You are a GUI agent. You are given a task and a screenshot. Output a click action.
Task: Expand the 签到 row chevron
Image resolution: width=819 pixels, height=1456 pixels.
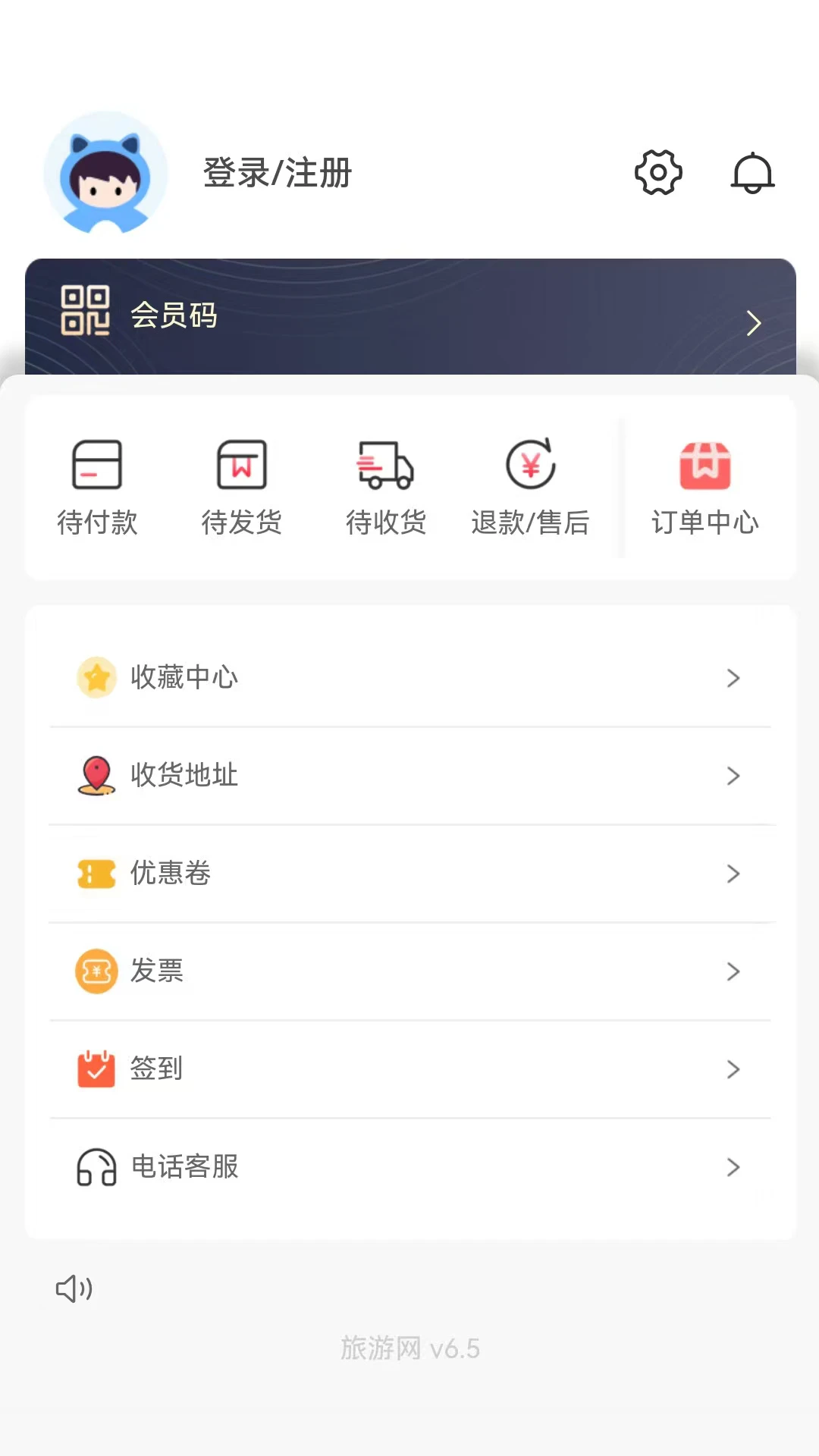pyautogui.click(x=733, y=1069)
